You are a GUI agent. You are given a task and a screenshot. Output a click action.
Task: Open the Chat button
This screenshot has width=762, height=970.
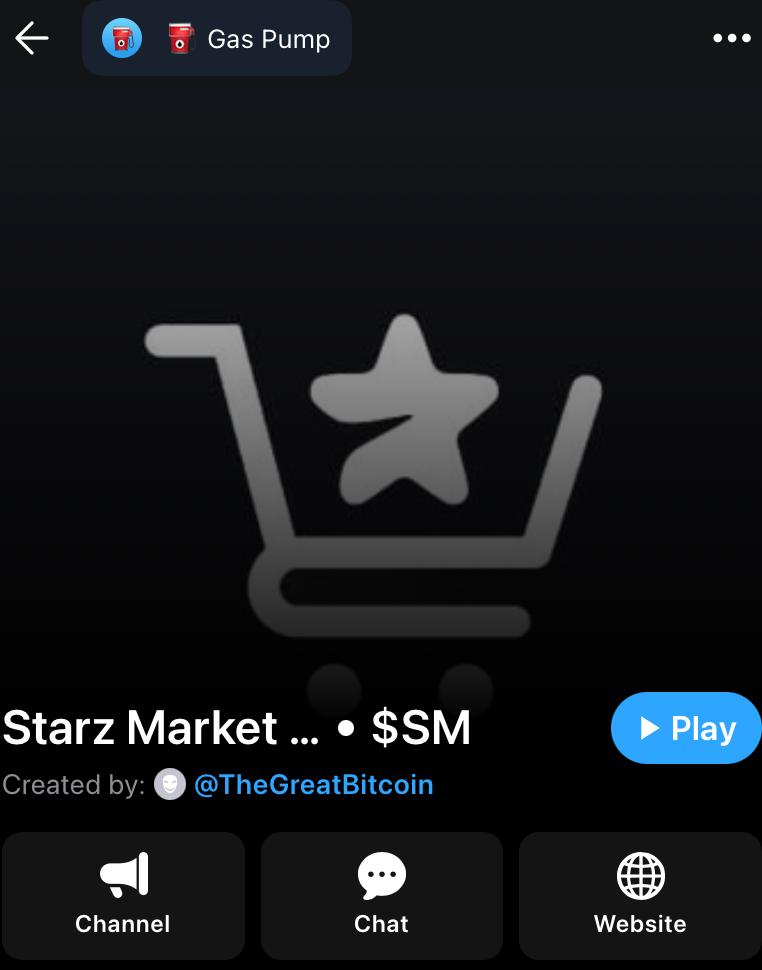[381, 895]
